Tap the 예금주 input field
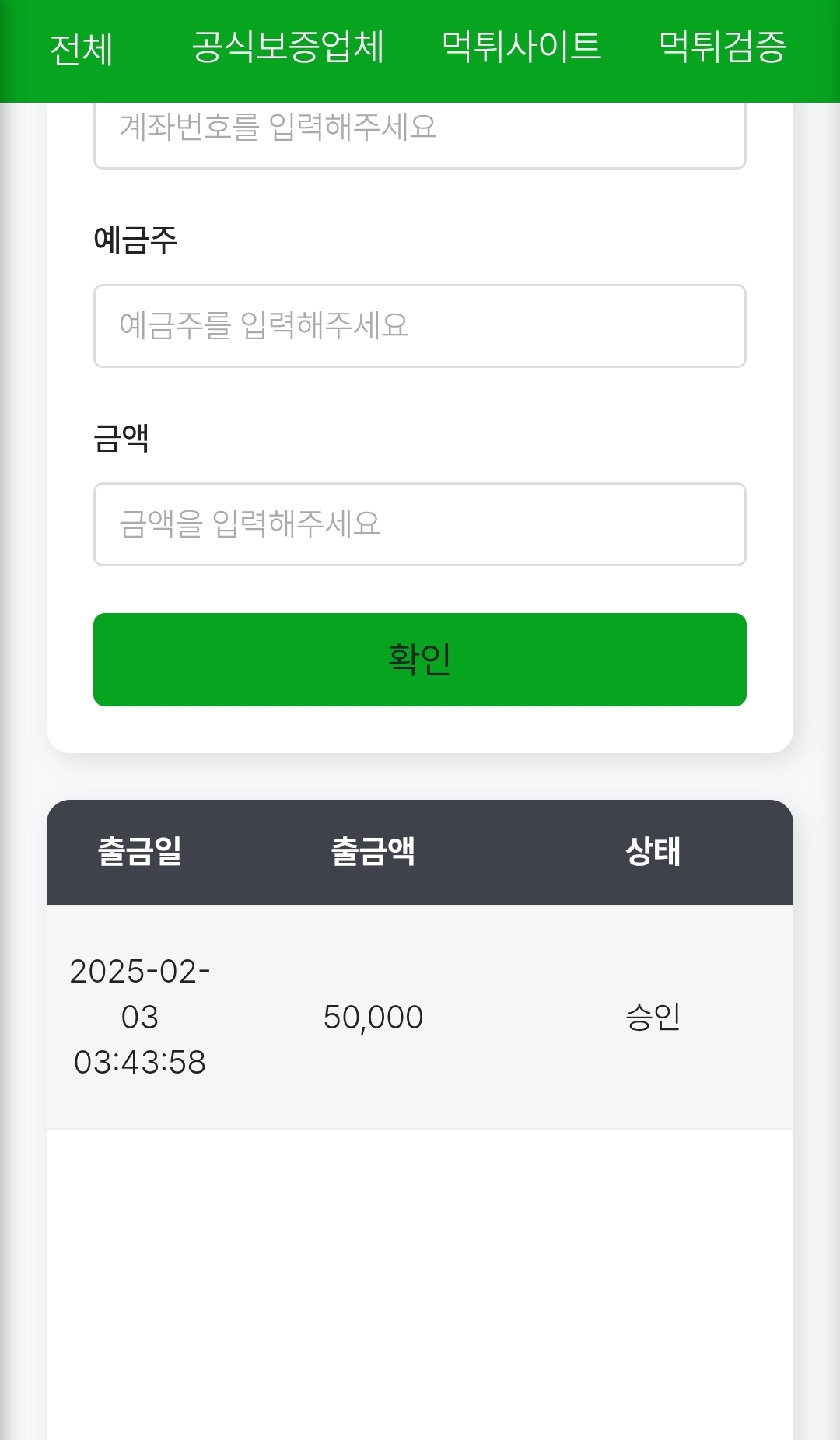The height and width of the screenshot is (1440, 840). (420, 326)
